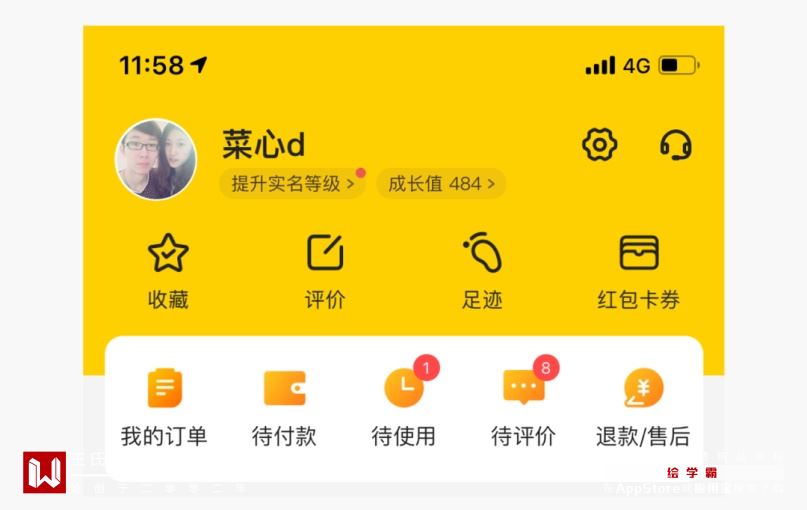Open 退款/售后 refunds and after-sales
This screenshot has width=807, height=510.
click(x=643, y=407)
